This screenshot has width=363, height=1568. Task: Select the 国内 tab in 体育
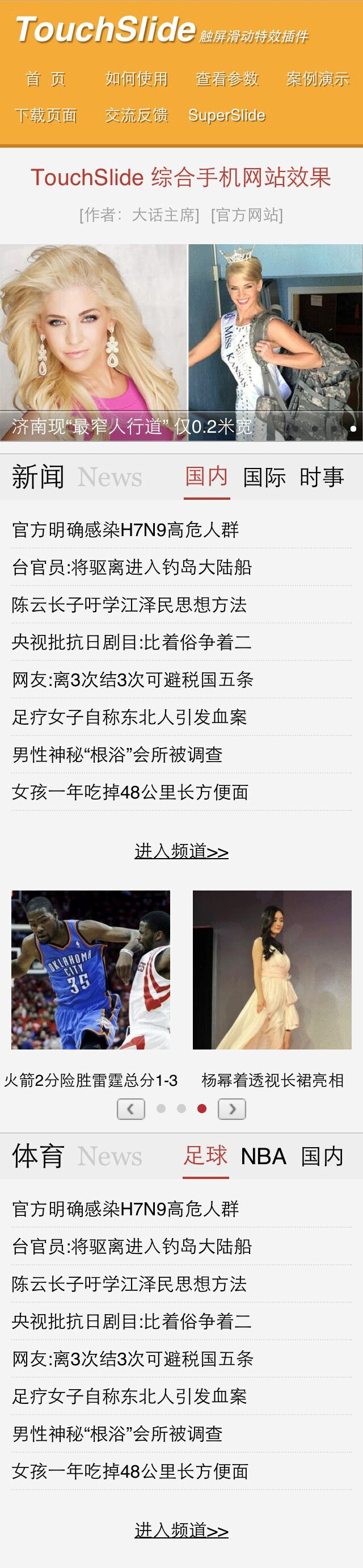click(x=322, y=1156)
